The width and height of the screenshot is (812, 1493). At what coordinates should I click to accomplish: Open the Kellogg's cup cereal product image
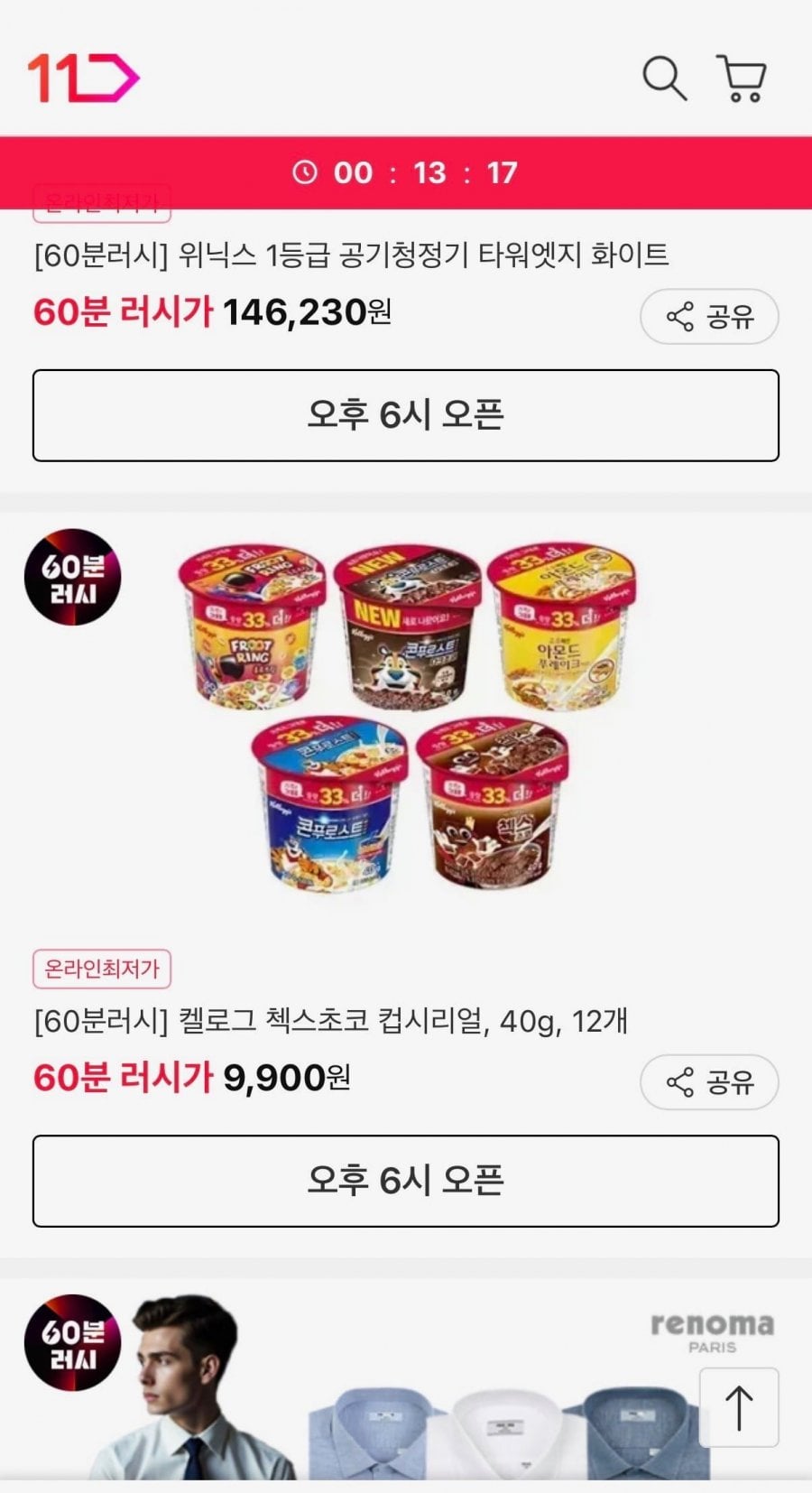[407, 719]
